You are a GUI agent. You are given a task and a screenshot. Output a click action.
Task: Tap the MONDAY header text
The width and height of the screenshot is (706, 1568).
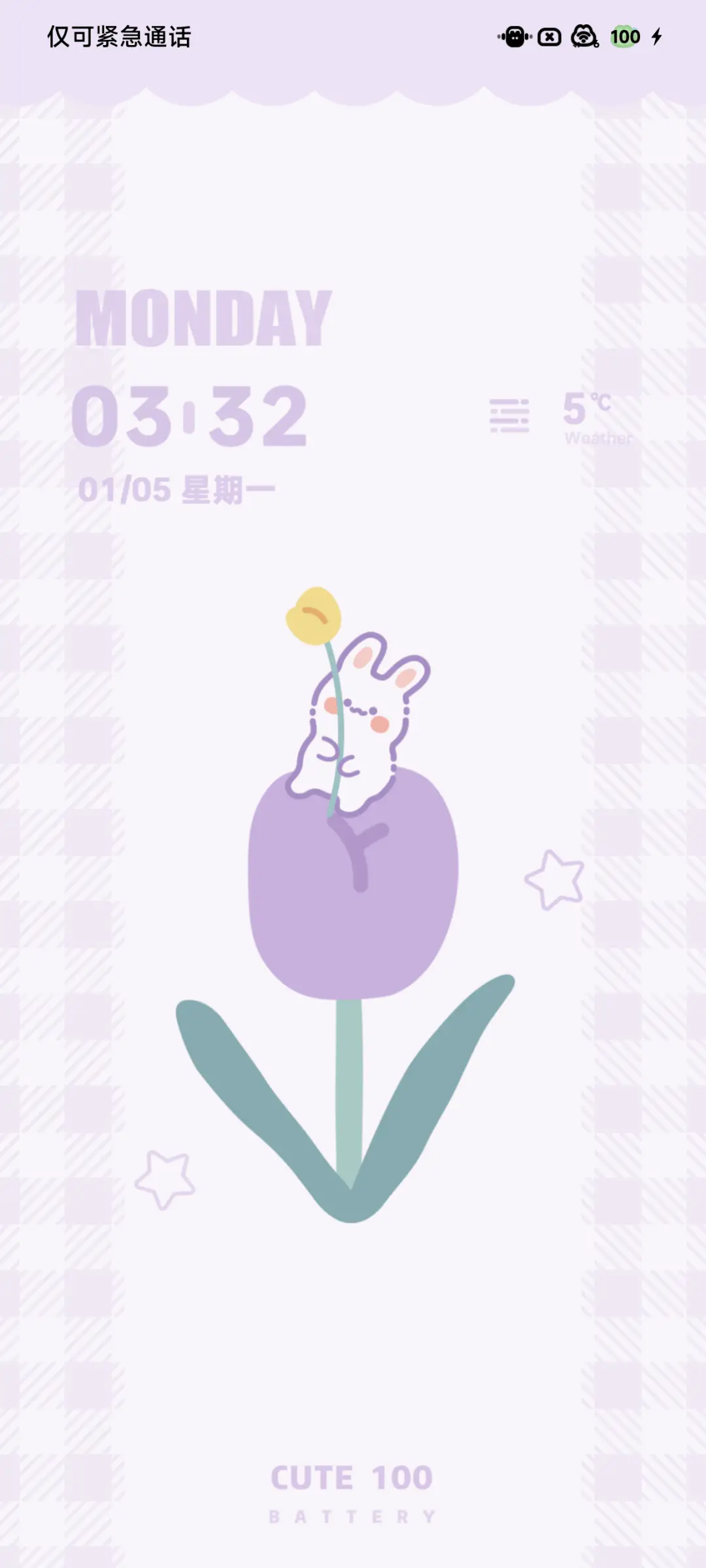coord(203,317)
